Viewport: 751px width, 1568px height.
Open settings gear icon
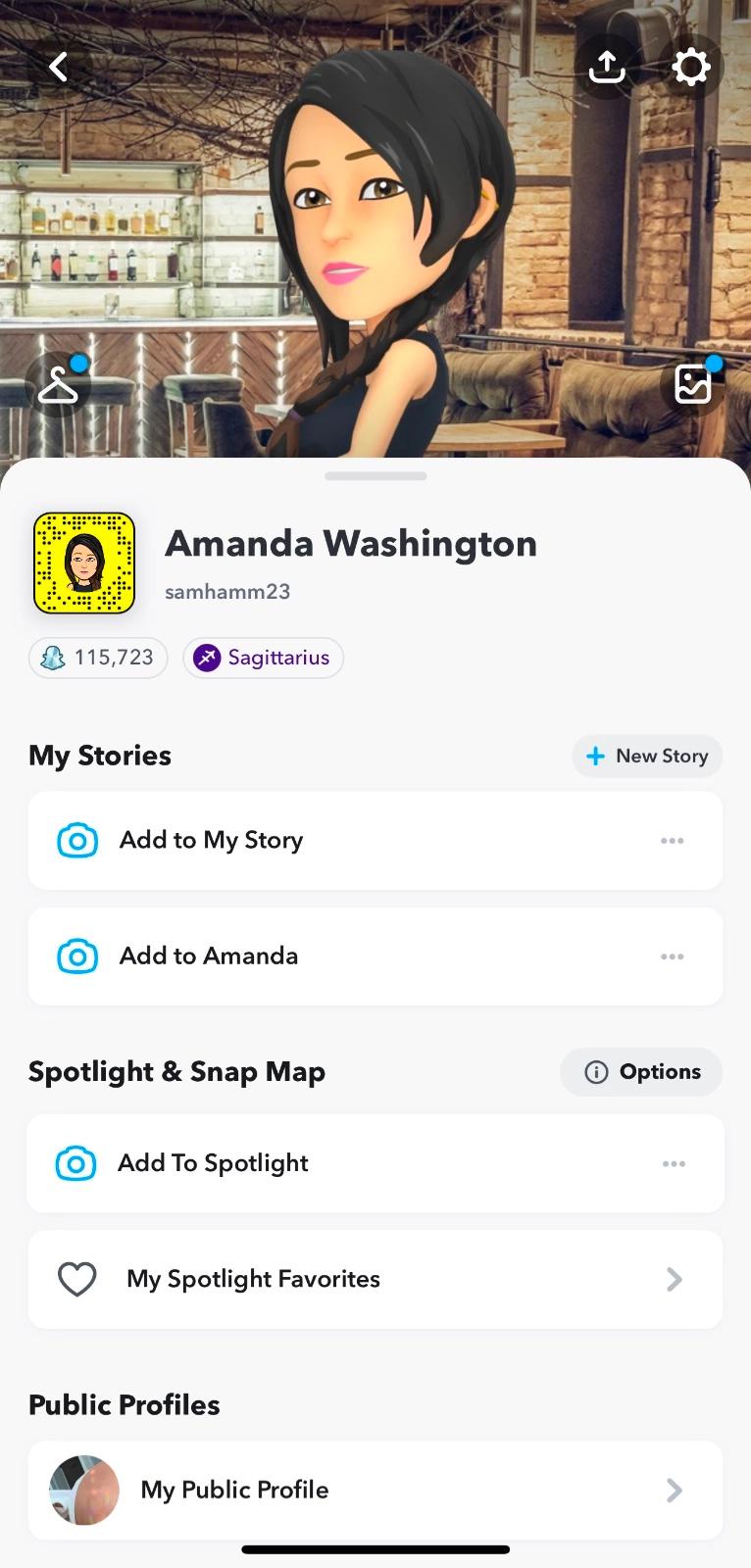coord(691,67)
